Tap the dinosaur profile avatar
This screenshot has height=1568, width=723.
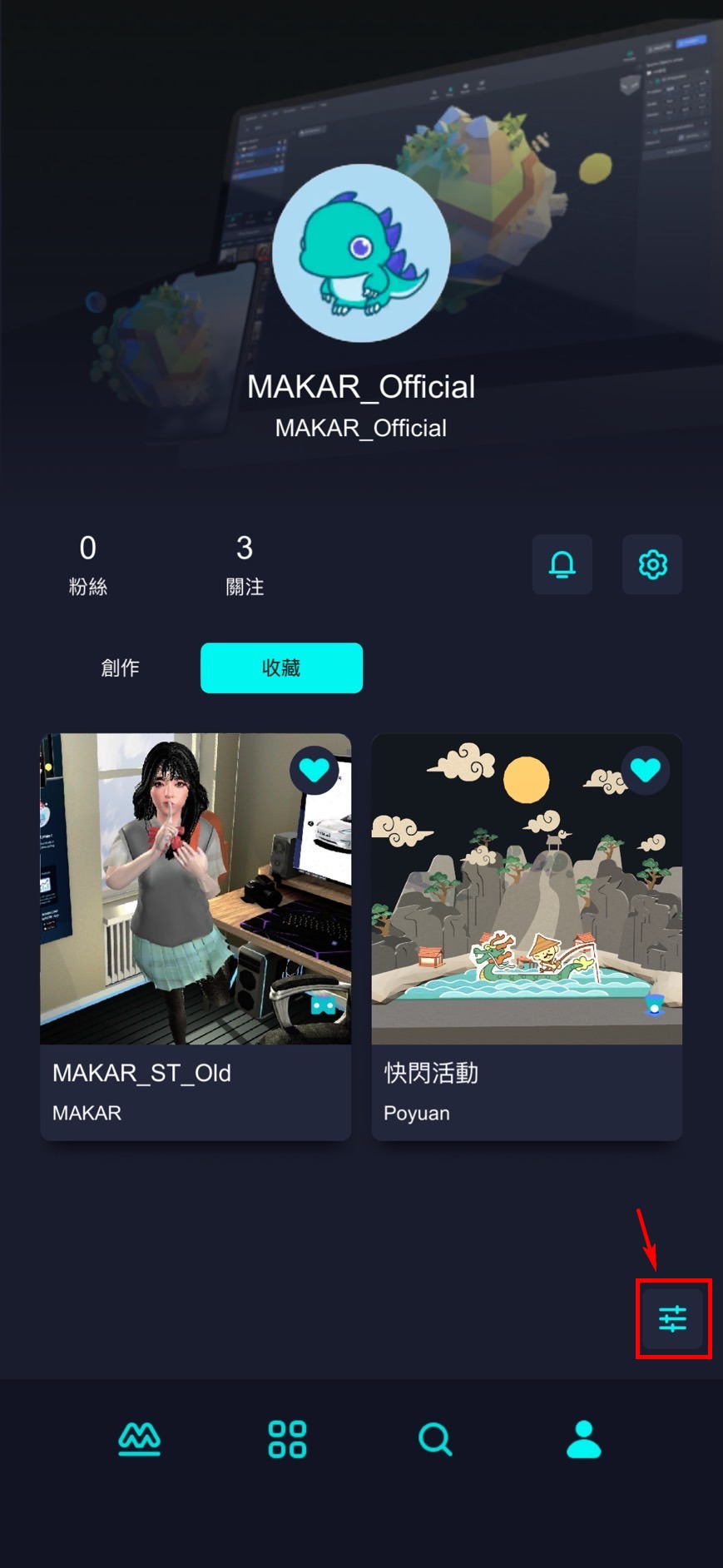(361, 253)
